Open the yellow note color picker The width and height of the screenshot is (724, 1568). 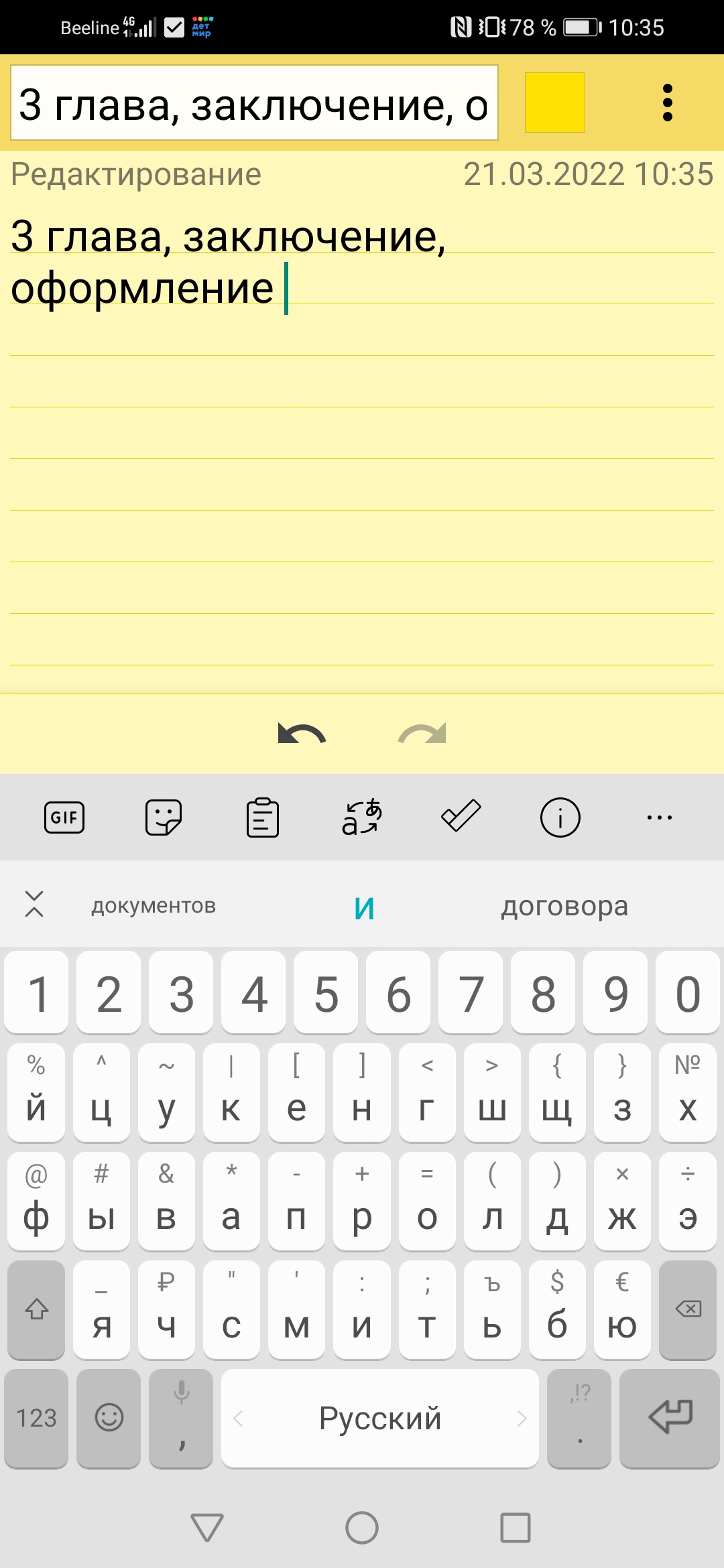coord(555,103)
